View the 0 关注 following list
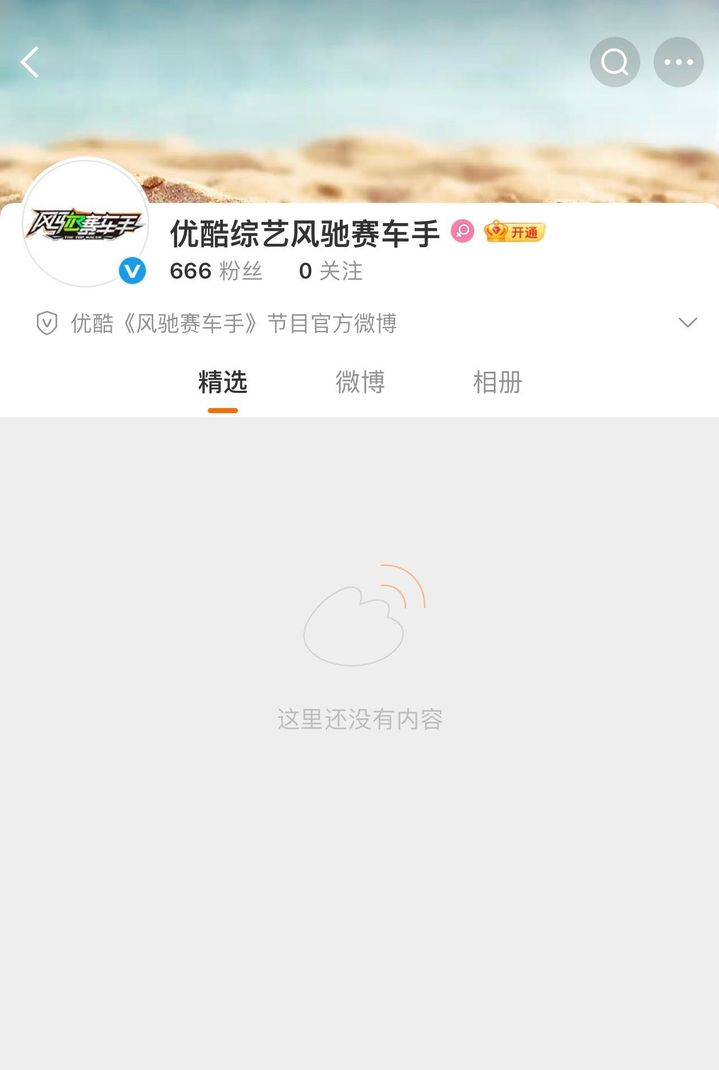719x1070 pixels. 330,271
